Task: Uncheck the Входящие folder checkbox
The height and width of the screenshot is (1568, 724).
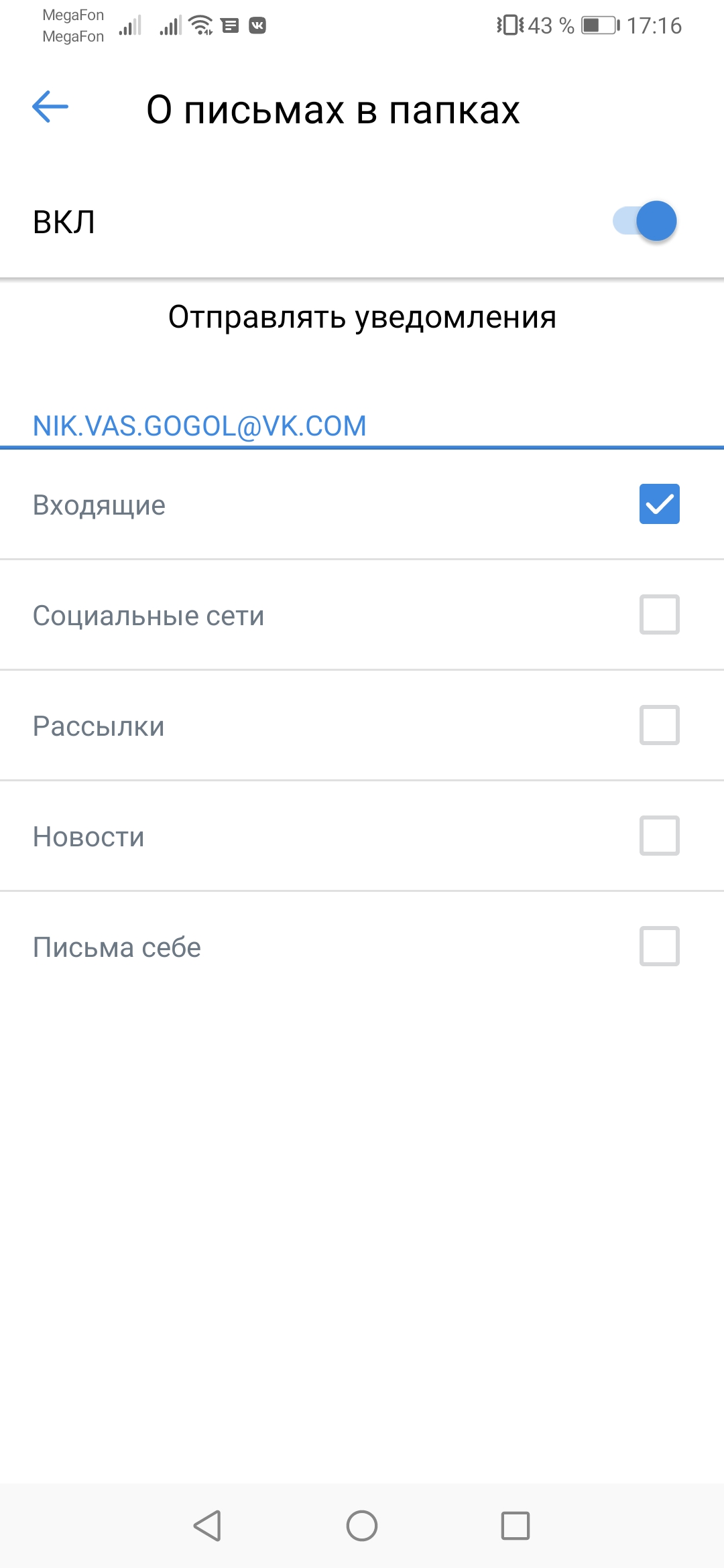Action: tap(660, 504)
